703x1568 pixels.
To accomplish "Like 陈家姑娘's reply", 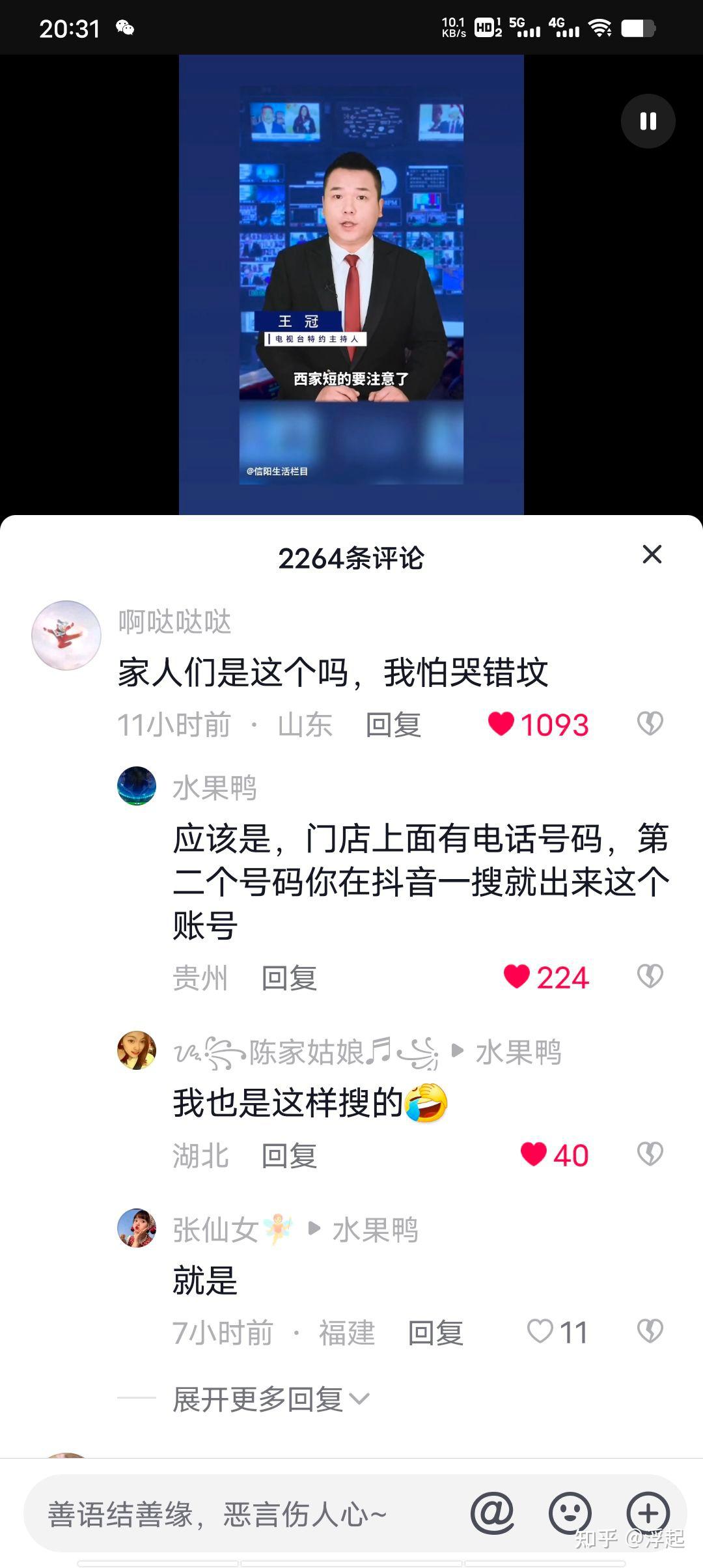I will [x=534, y=1155].
